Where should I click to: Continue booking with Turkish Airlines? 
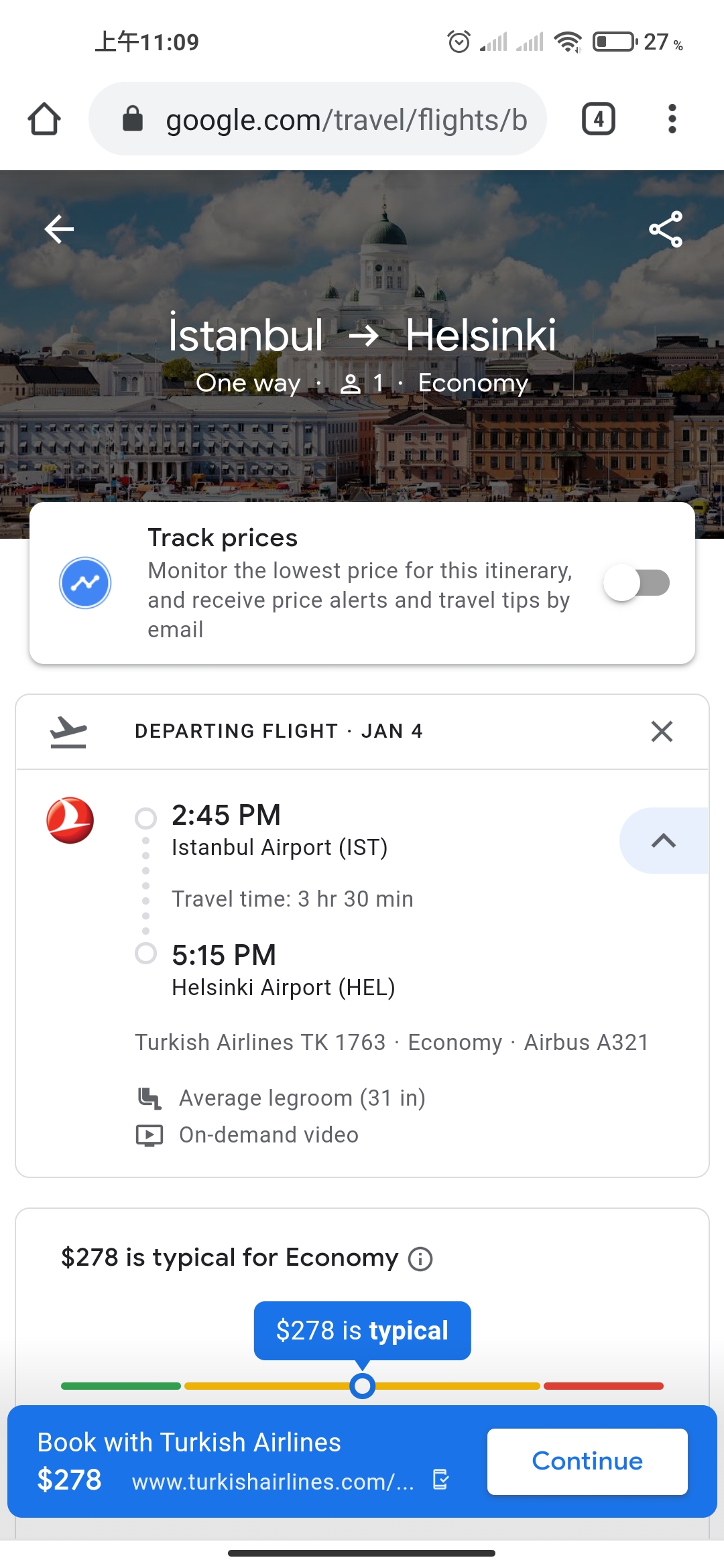pos(587,1461)
